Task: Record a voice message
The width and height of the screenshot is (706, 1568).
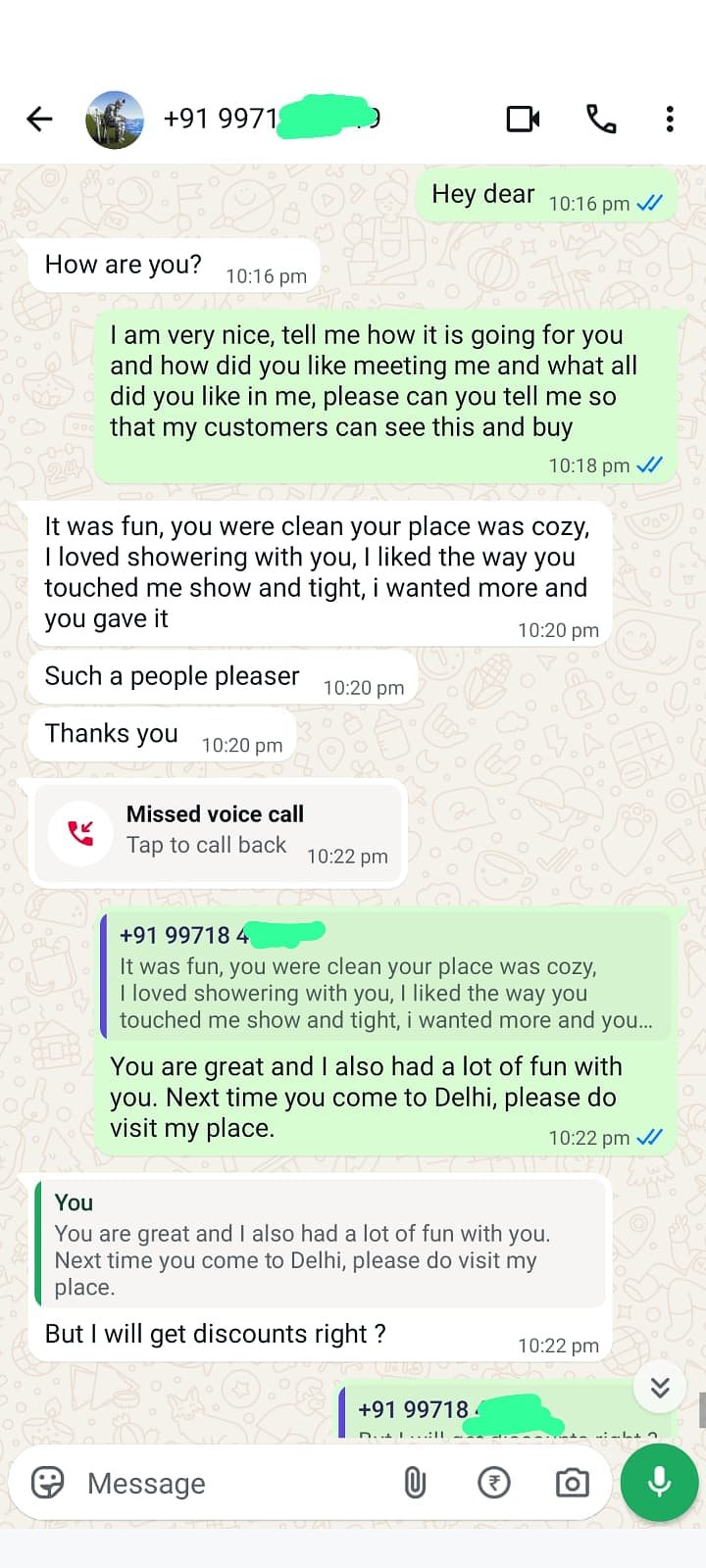Action: tap(659, 1482)
